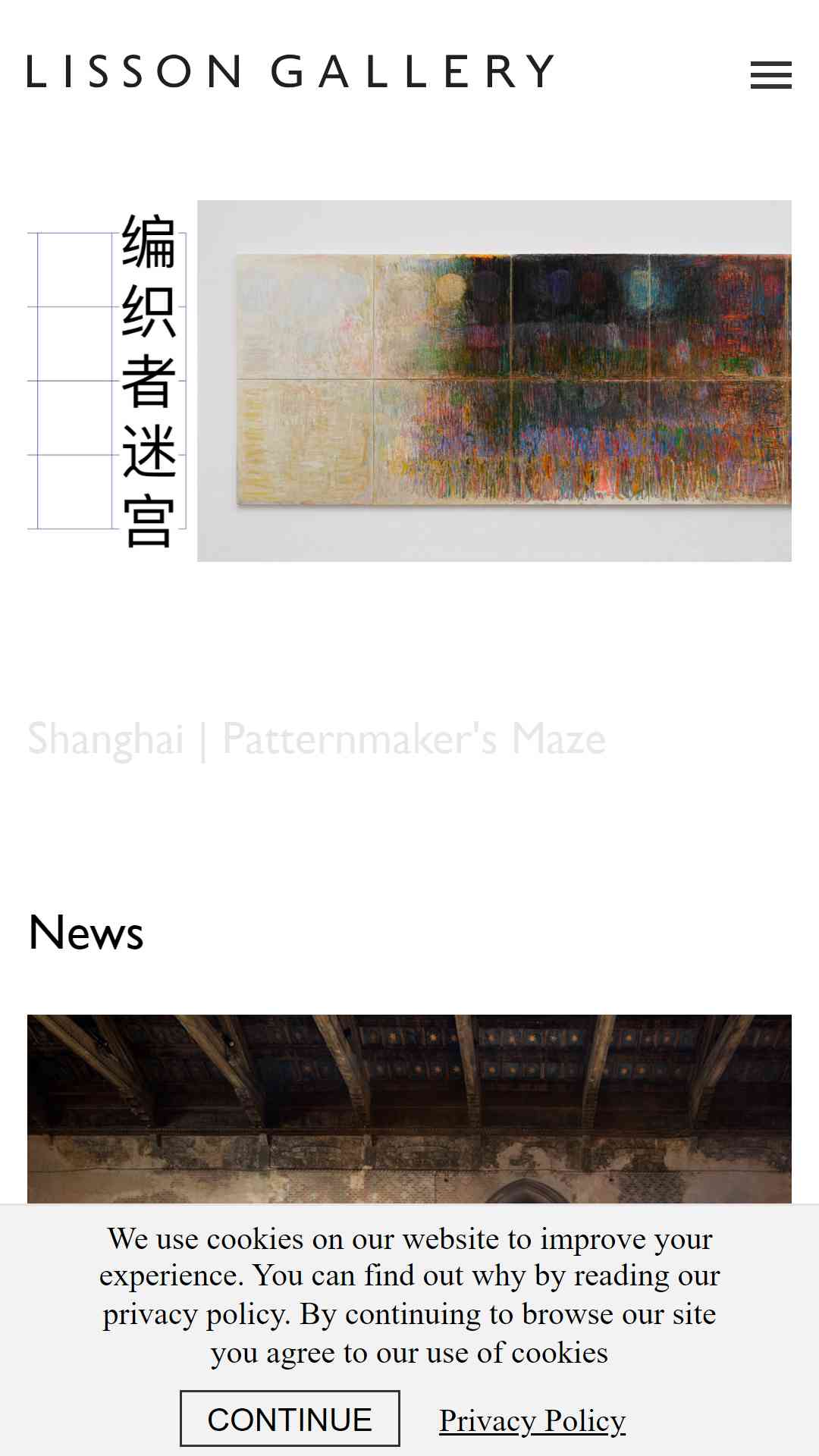819x1456 pixels.
Task: Open the hamburger menu
Action: (770, 74)
